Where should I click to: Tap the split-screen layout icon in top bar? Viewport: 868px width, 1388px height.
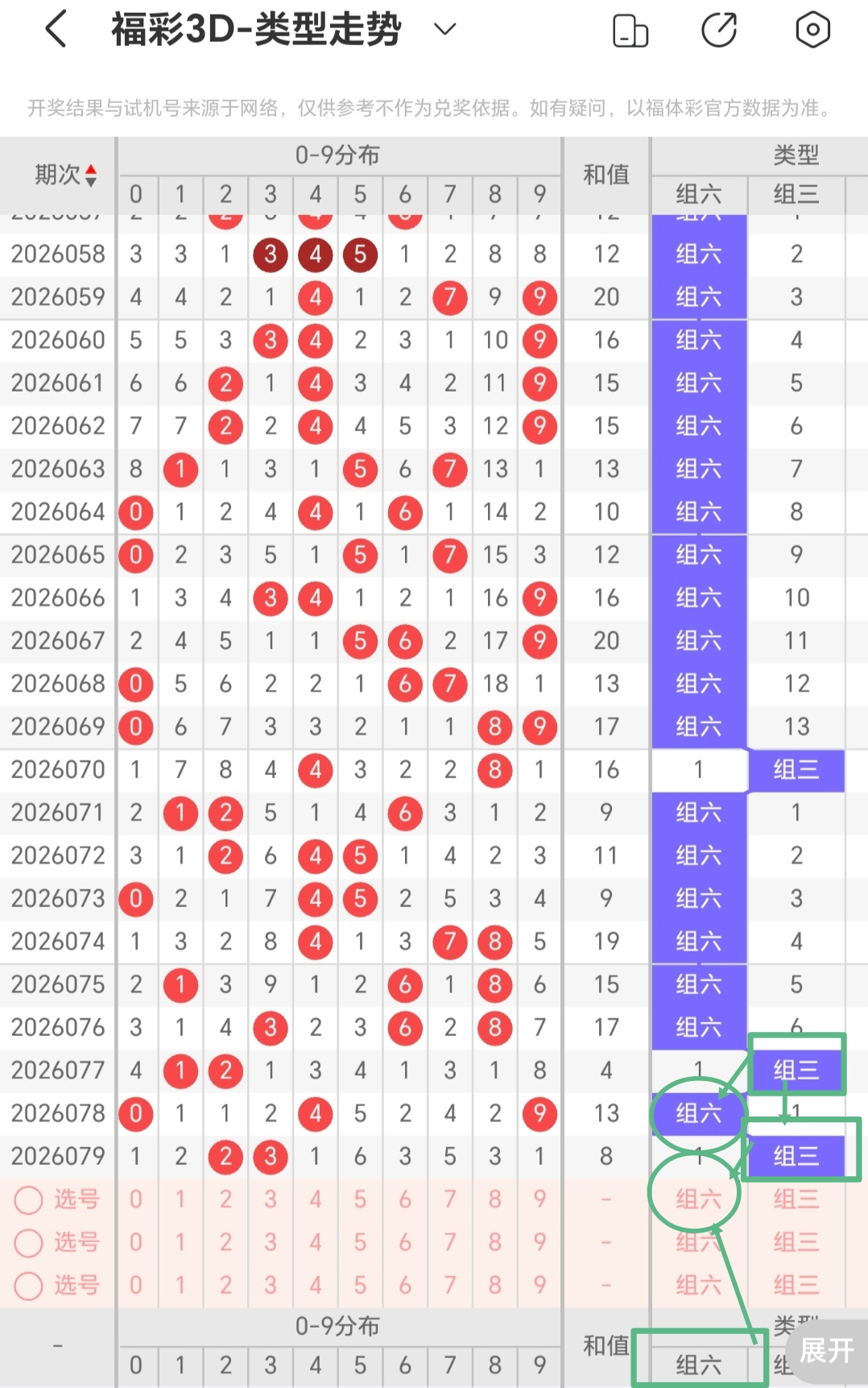(x=630, y=29)
